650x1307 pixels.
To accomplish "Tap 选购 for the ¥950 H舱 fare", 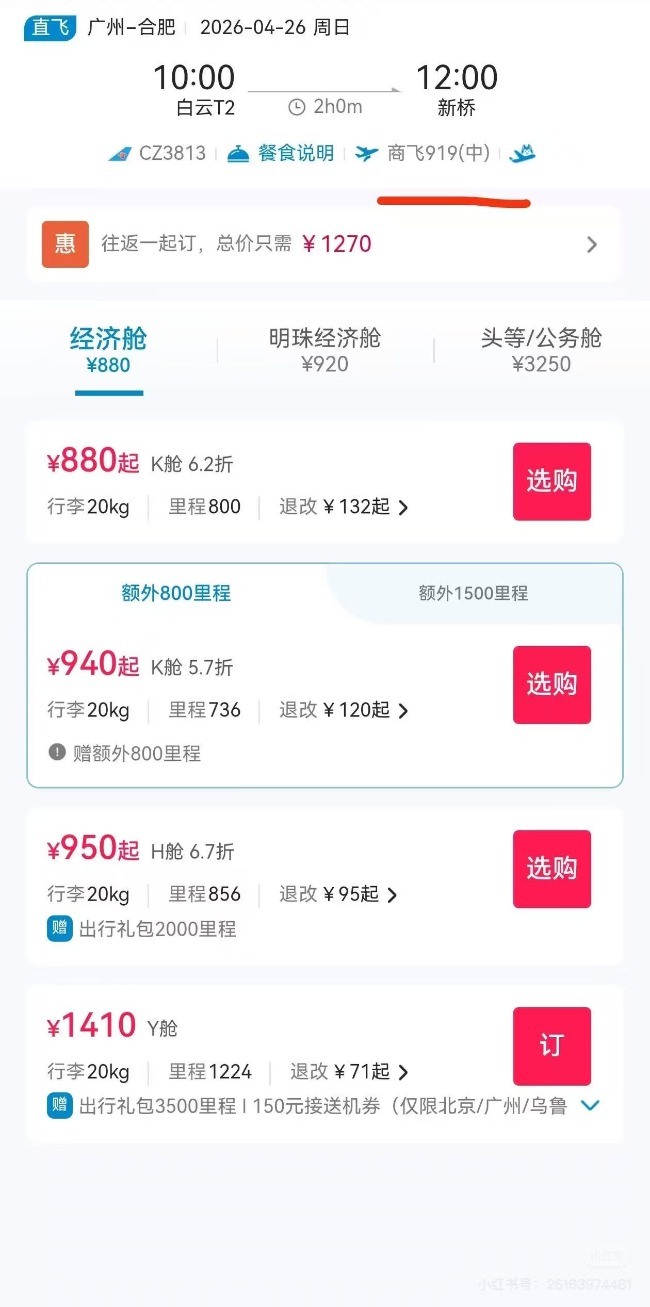I will coord(551,868).
